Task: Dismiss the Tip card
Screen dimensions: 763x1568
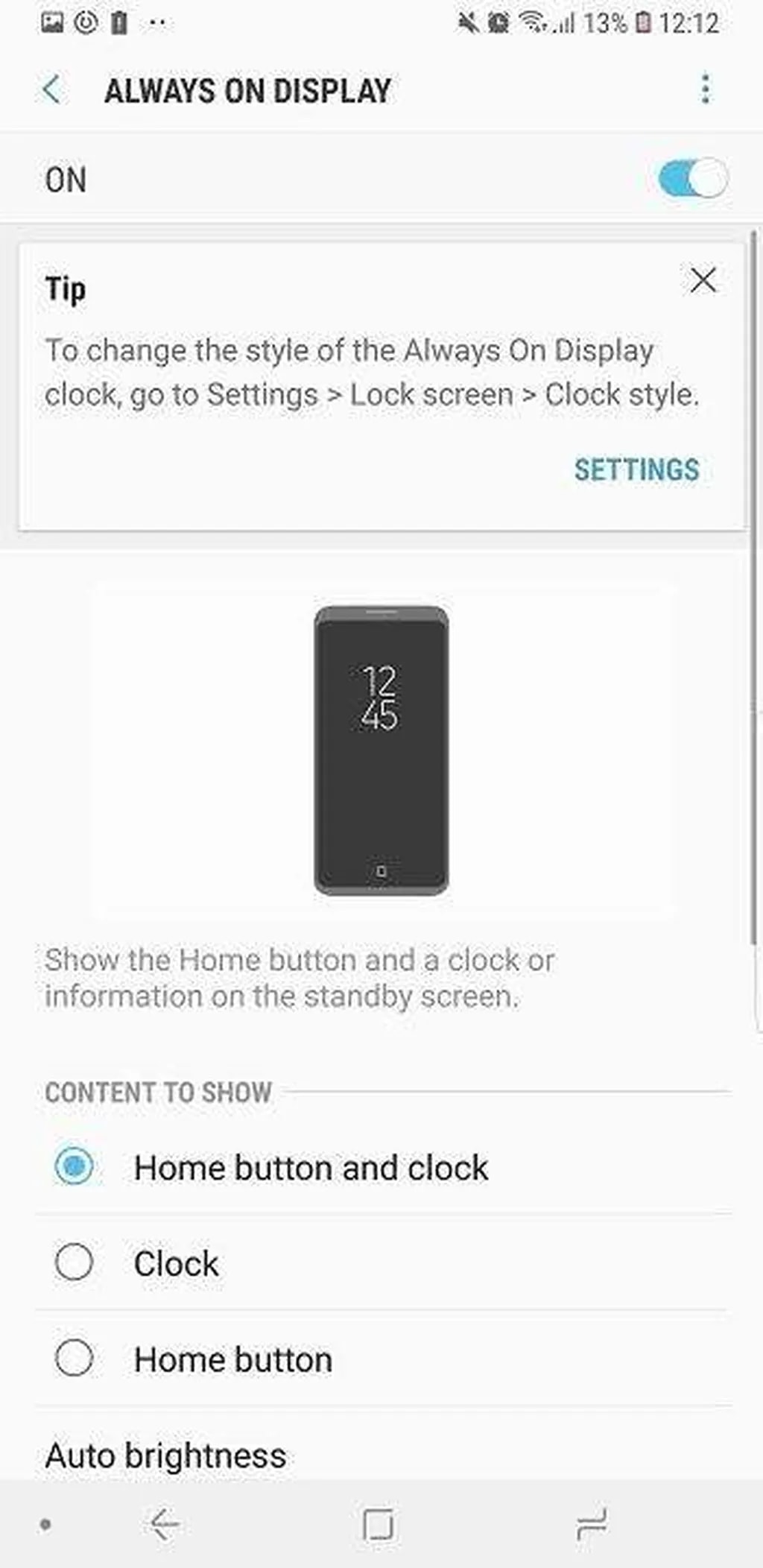Action: [703, 281]
